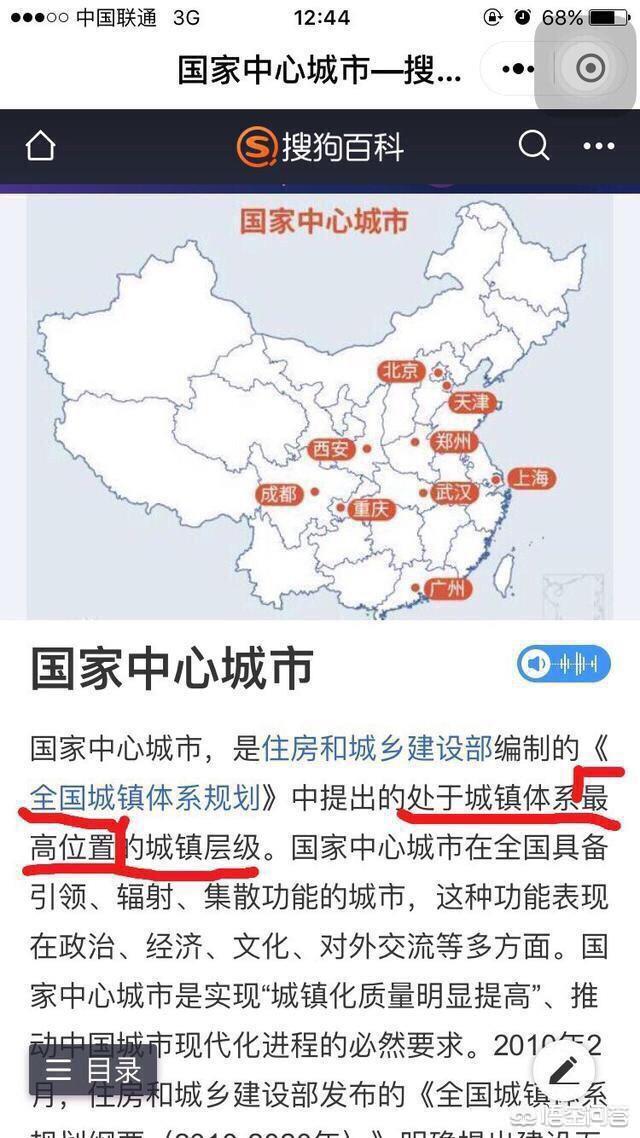Go to Sogou Baike home icon
This screenshot has width=640, height=1138.
[41, 147]
